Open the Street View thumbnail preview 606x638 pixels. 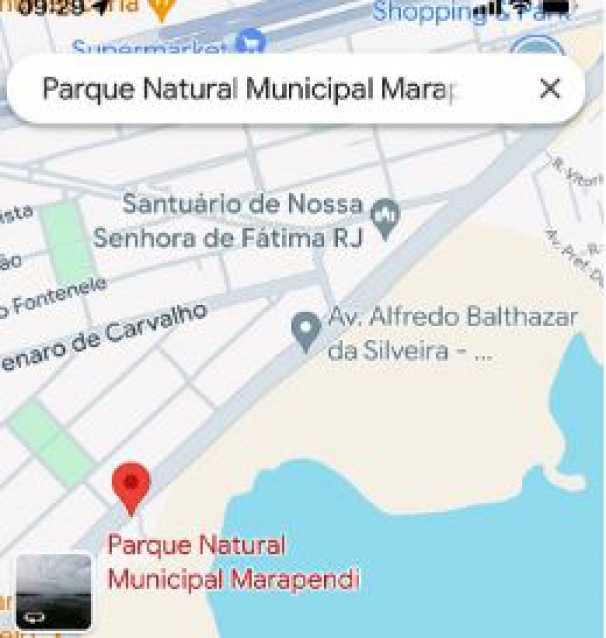point(54,591)
